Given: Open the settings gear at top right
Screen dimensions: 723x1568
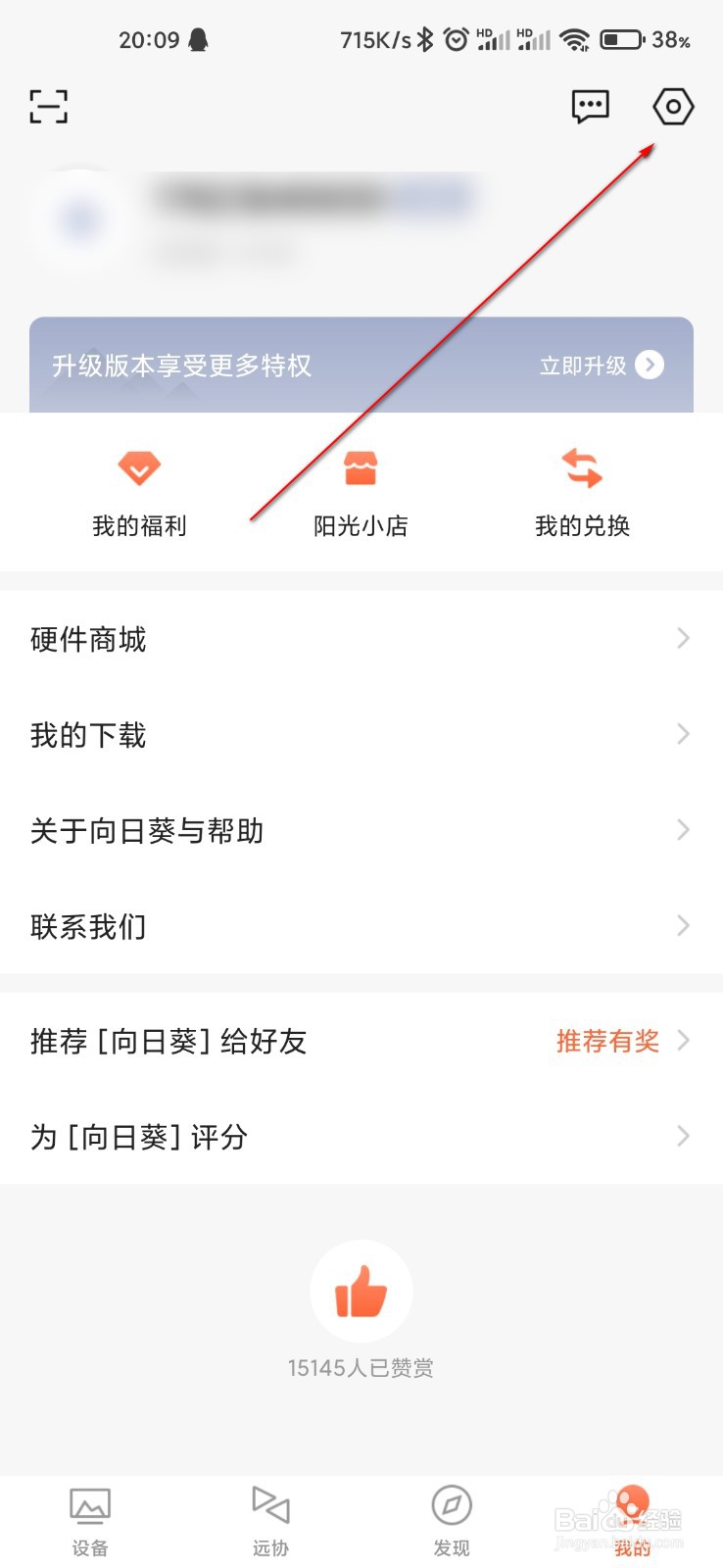Looking at the screenshot, I should (x=672, y=107).
